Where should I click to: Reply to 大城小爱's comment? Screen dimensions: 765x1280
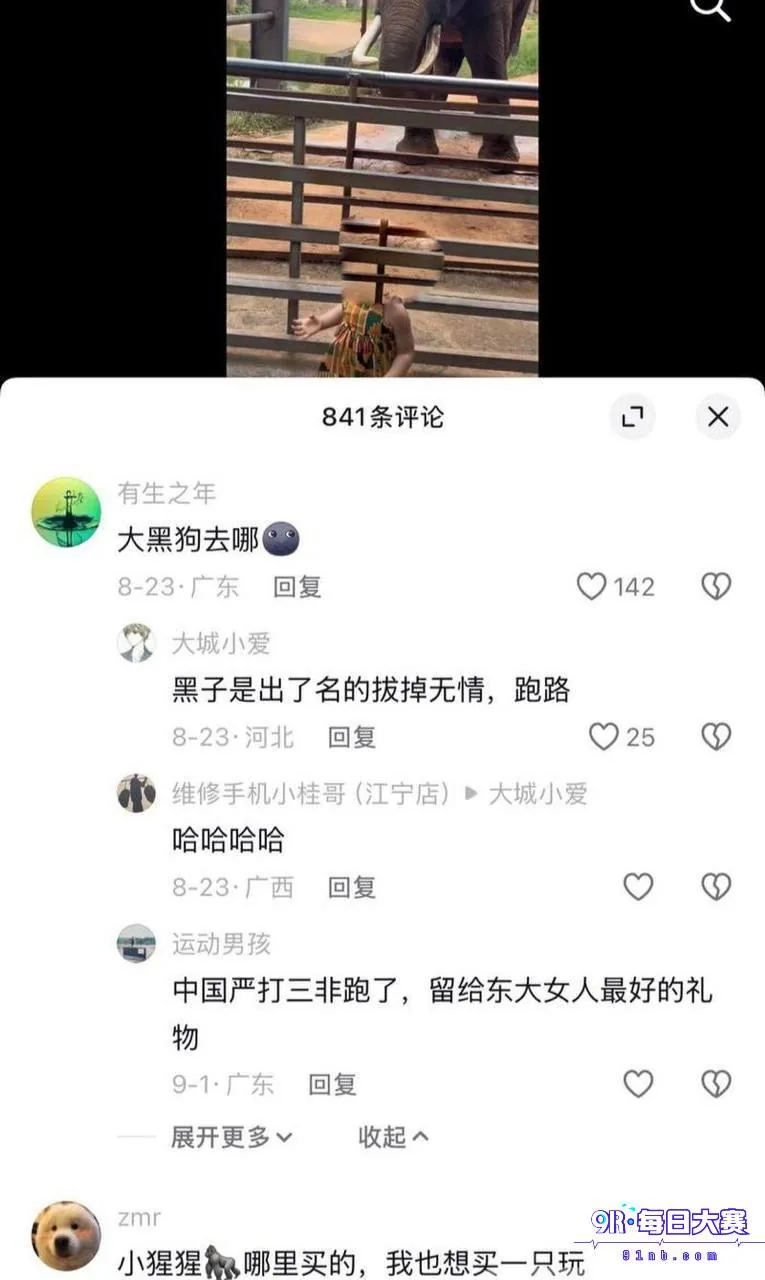coord(352,738)
